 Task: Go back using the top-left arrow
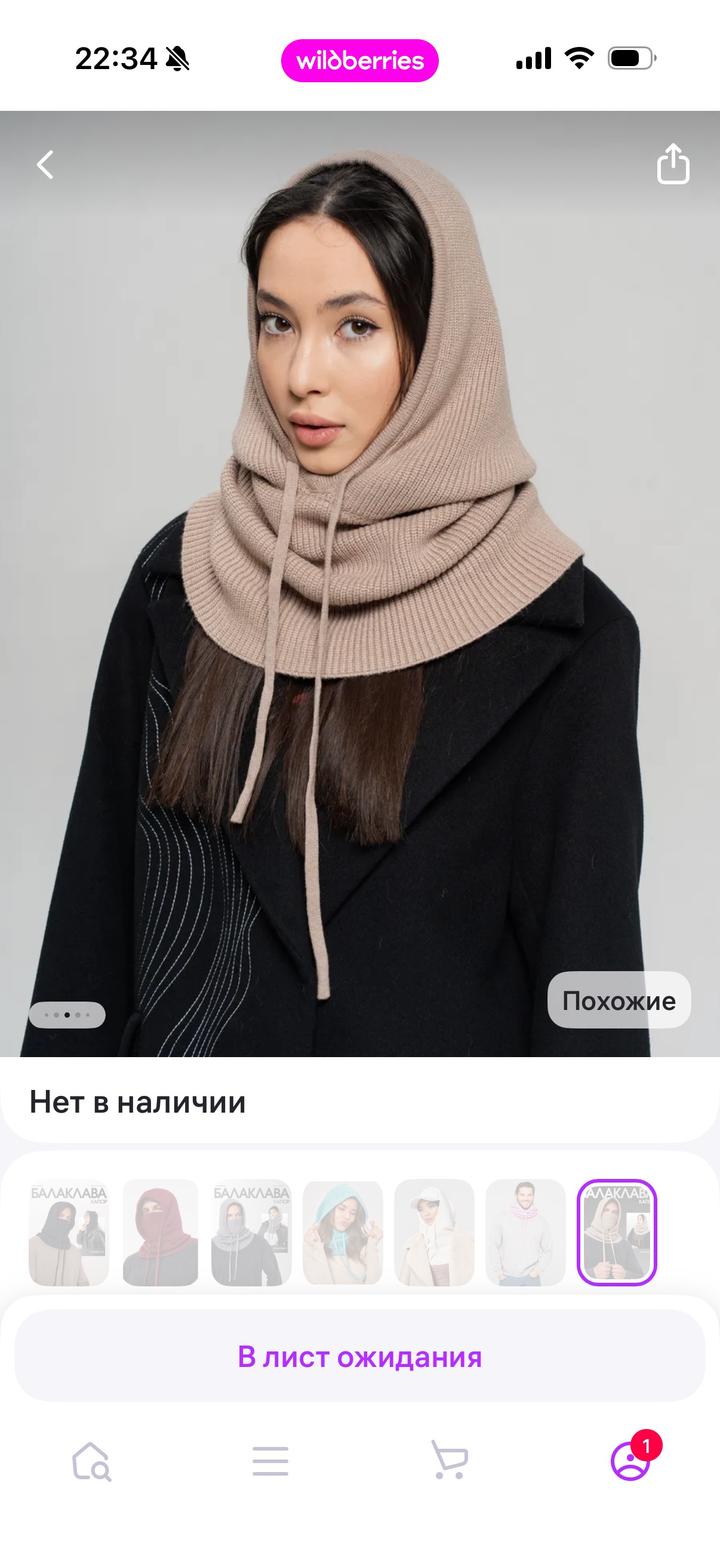point(45,165)
